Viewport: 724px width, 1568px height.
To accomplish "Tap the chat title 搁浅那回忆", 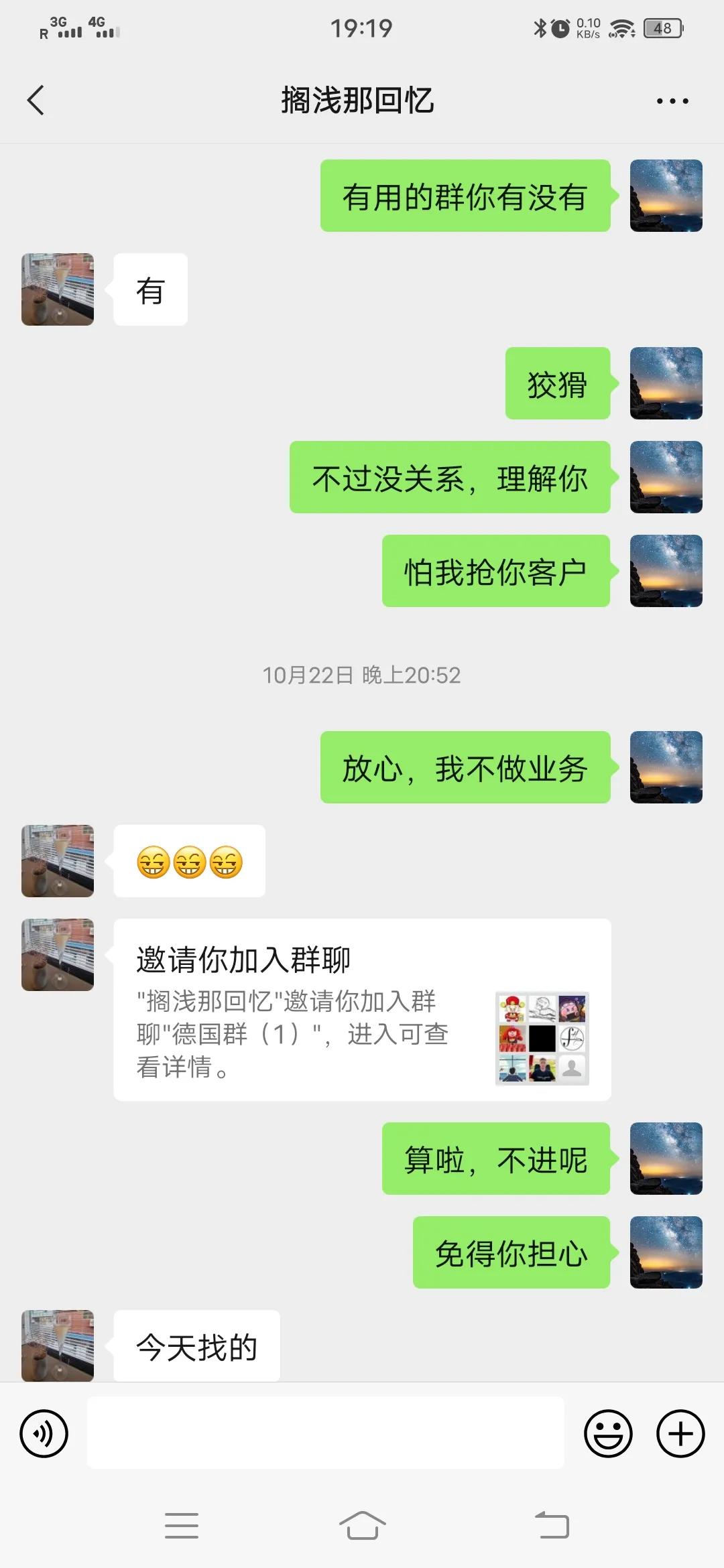I will [x=361, y=101].
